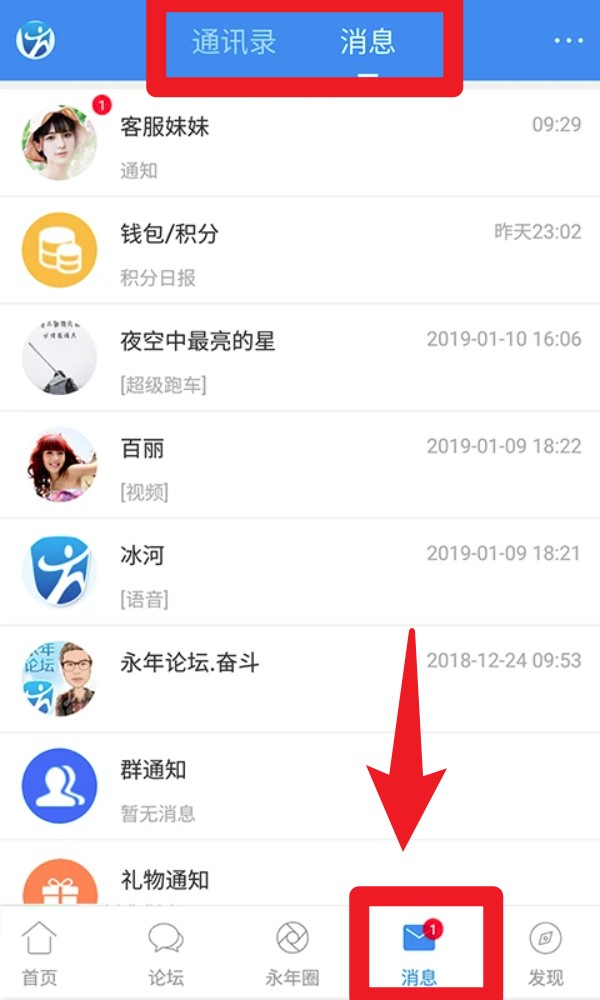View 群通知 group notifications

(300, 787)
